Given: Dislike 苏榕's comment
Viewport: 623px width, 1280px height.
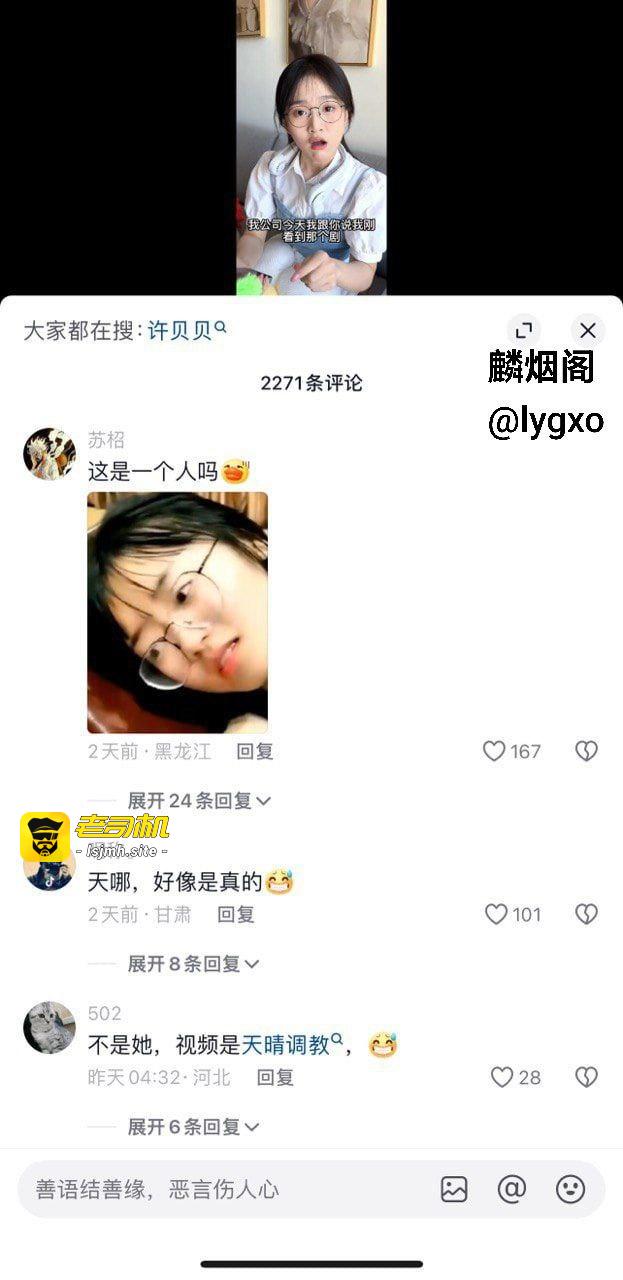Looking at the screenshot, I should point(586,751).
